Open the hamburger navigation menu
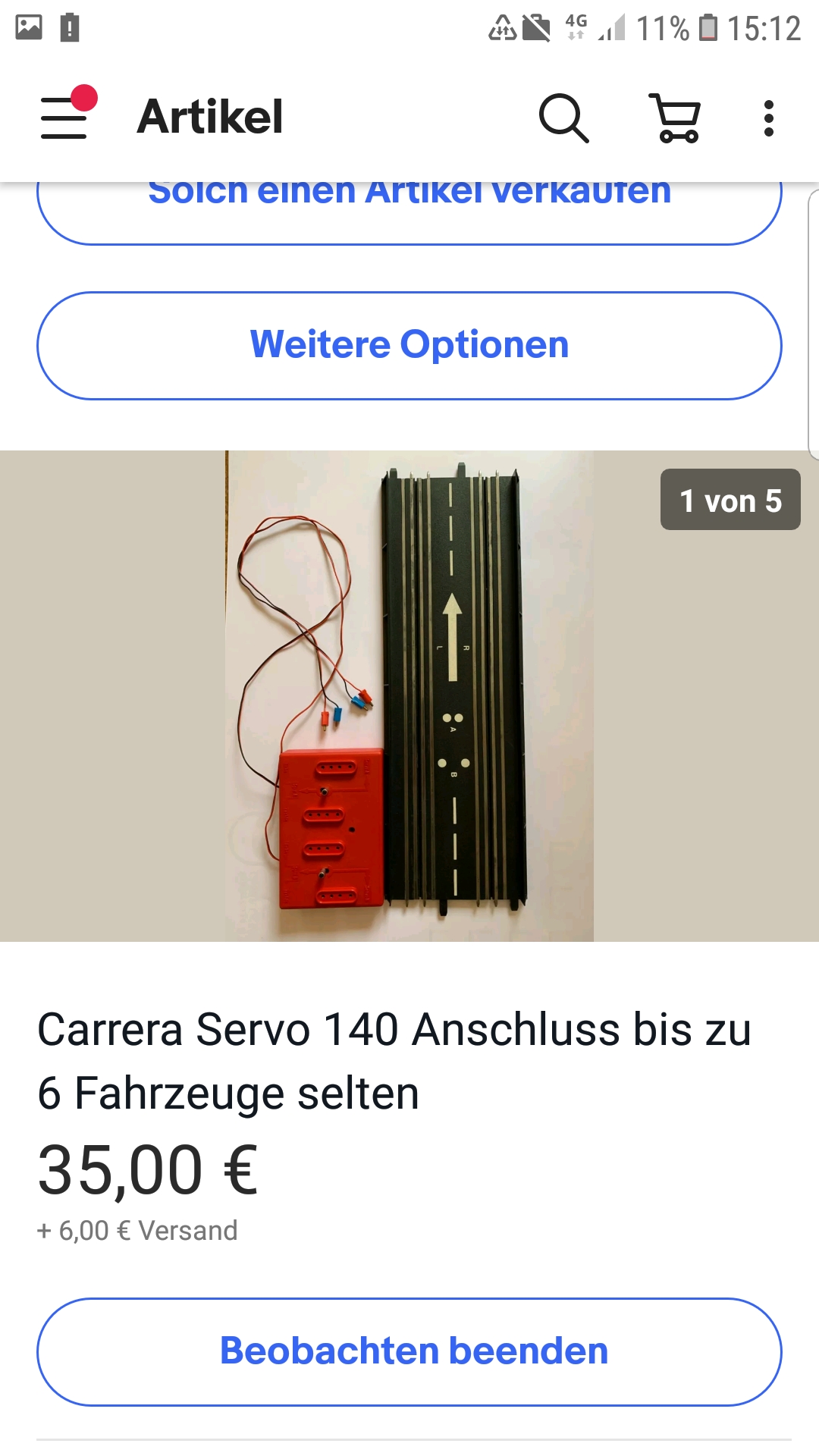Image resolution: width=819 pixels, height=1456 pixels. (64, 118)
